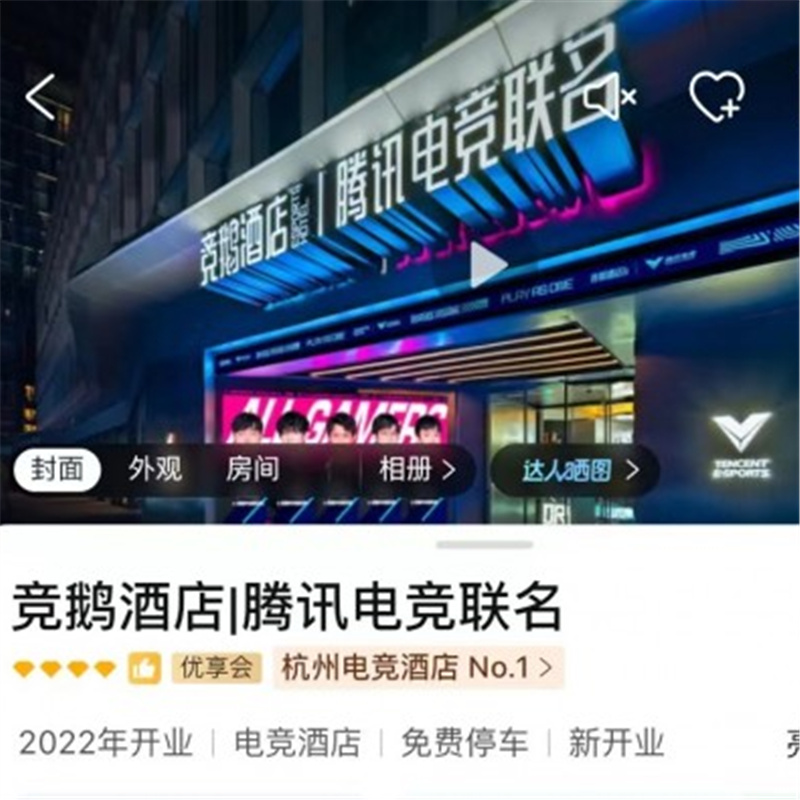Image resolution: width=800 pixels, height=800 pixels.
Task: Add this hotel to favorites
Action: [717, 98]
